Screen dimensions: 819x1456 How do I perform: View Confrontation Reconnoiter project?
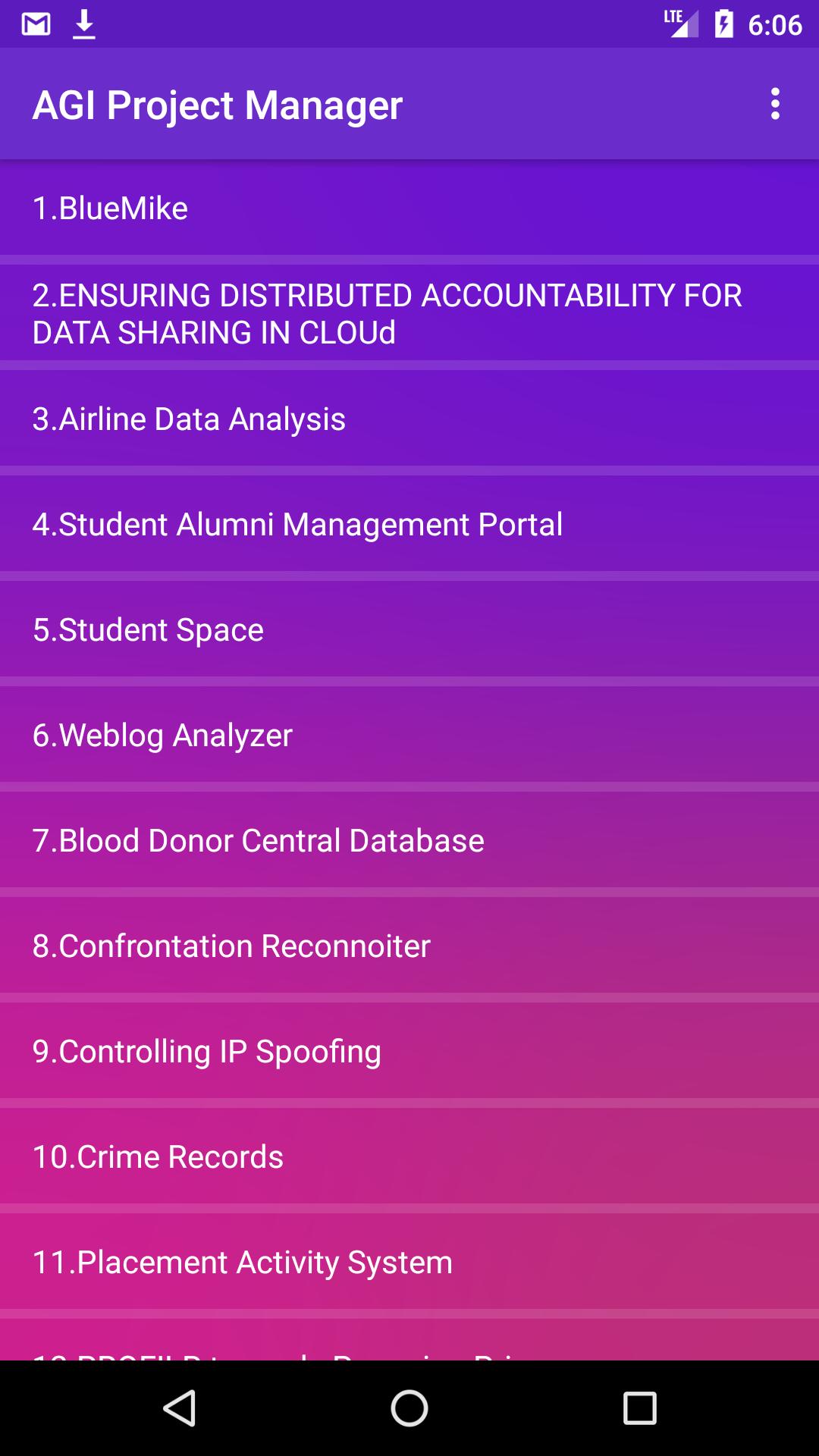pos(409,946)
